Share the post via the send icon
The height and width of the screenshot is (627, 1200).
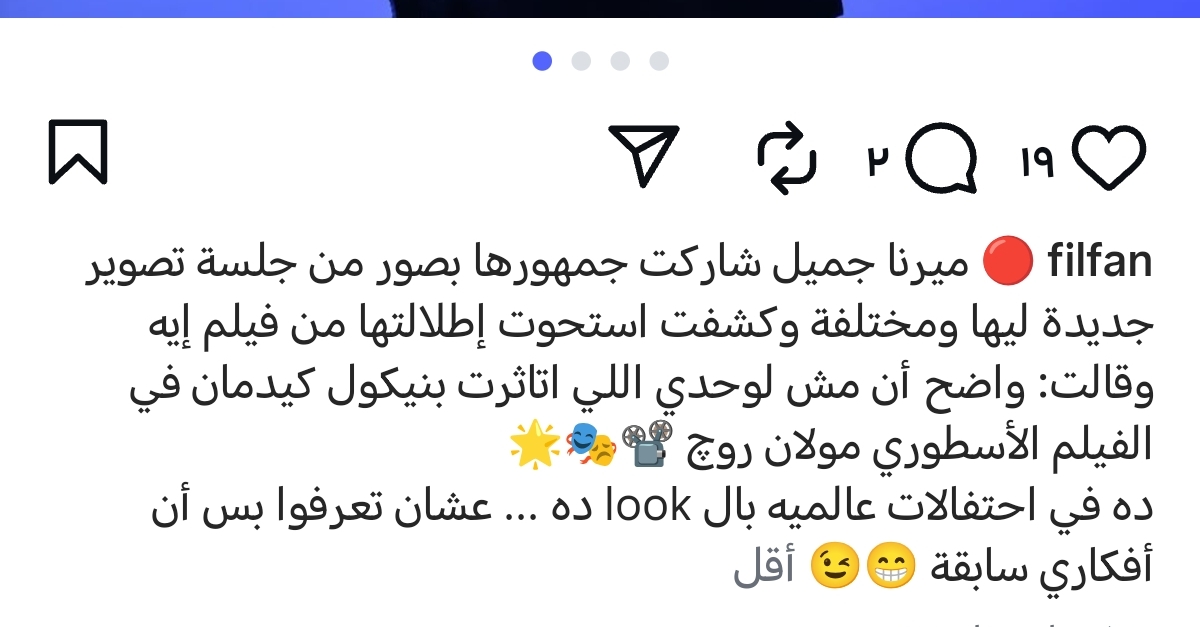645,155
